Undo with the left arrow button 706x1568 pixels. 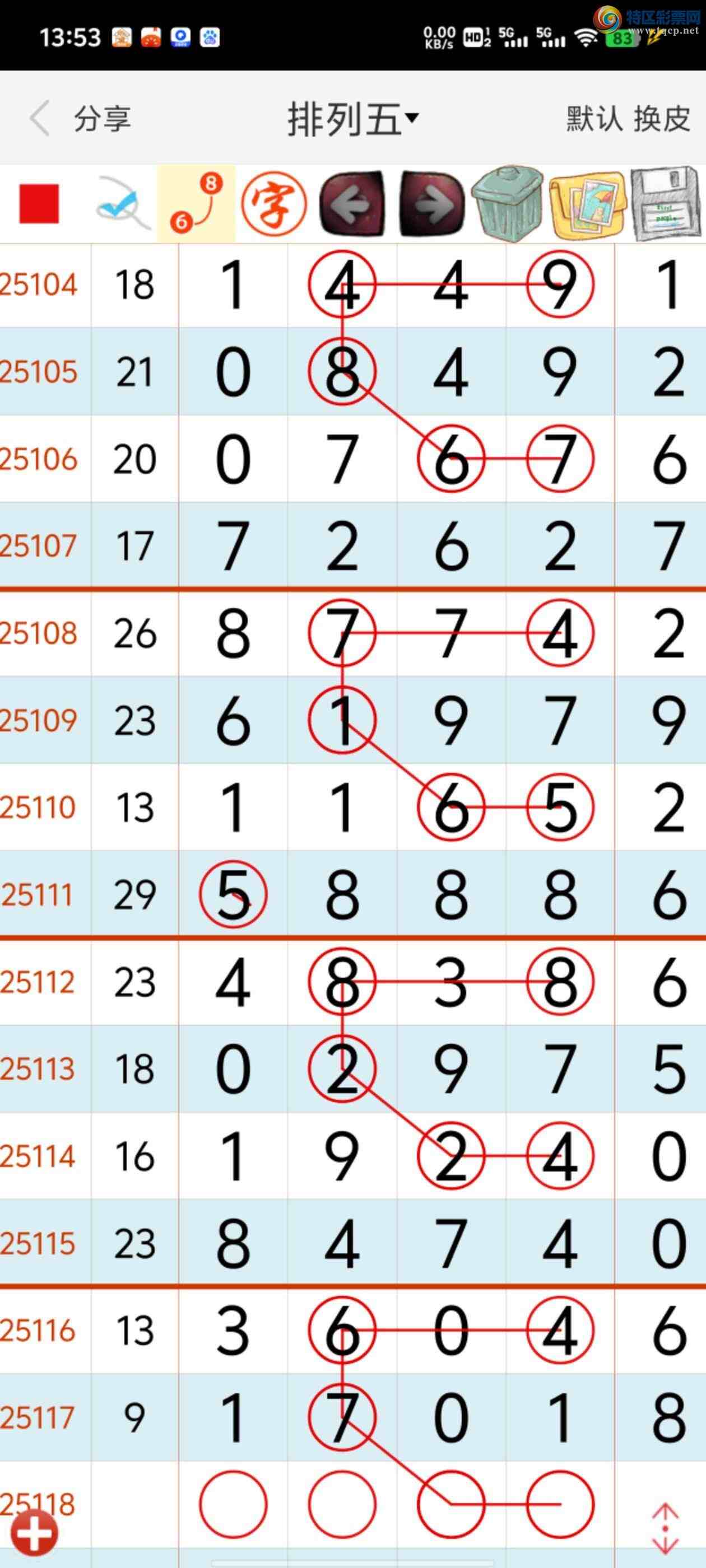[x=352, y=204]
